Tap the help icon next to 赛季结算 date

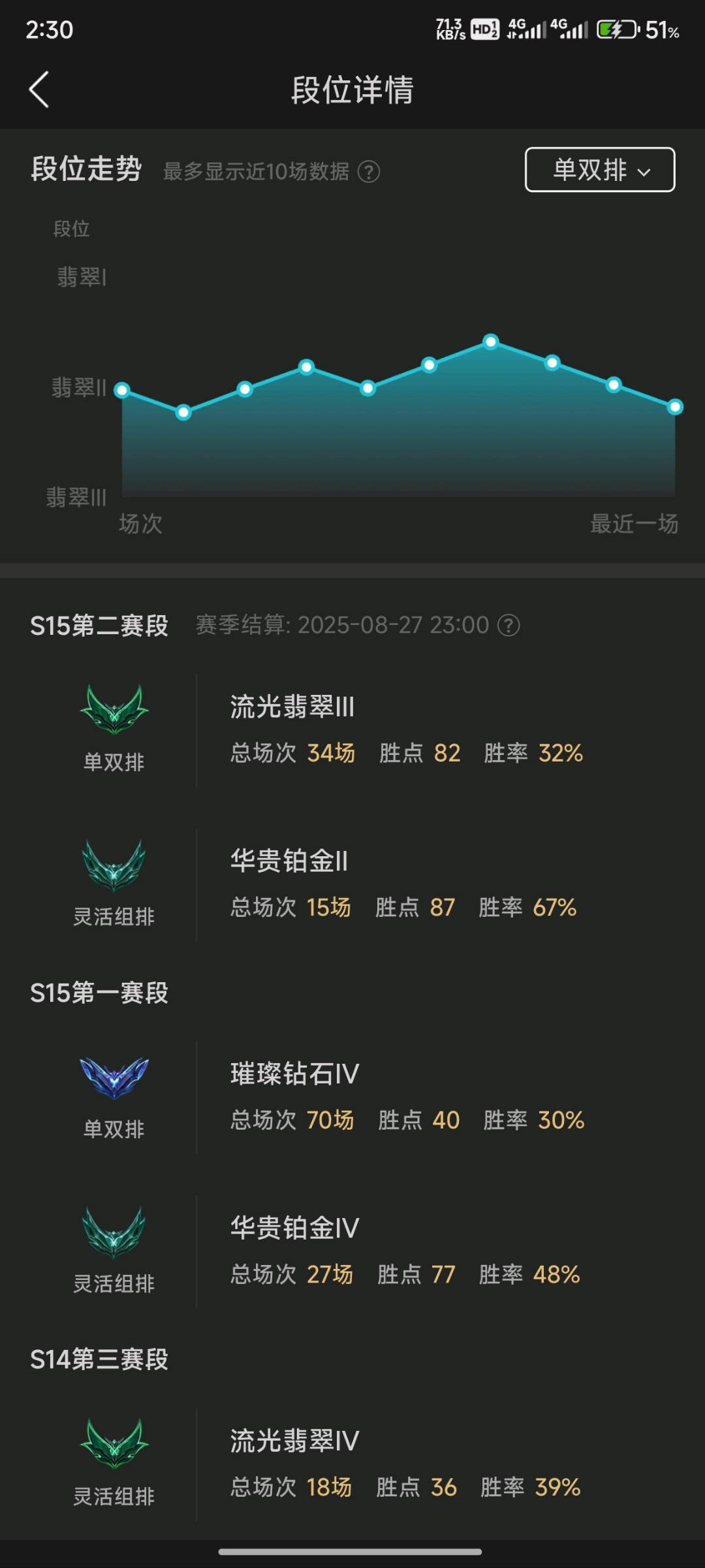pos(509,626)
